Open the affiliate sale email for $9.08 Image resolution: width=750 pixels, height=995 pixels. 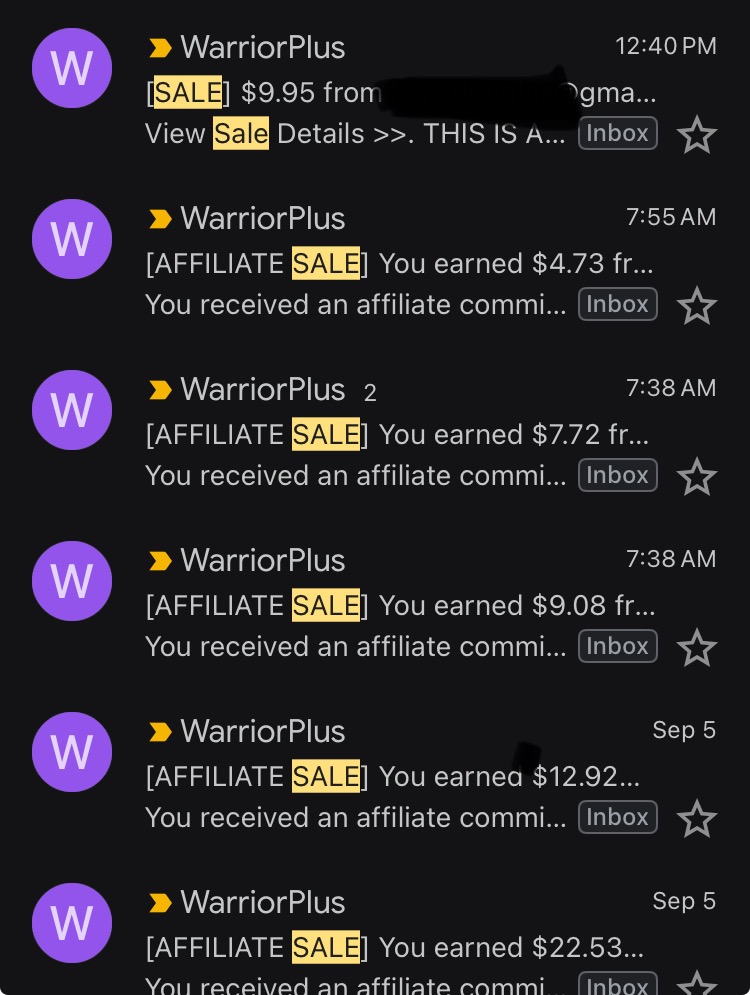[400, 605]
